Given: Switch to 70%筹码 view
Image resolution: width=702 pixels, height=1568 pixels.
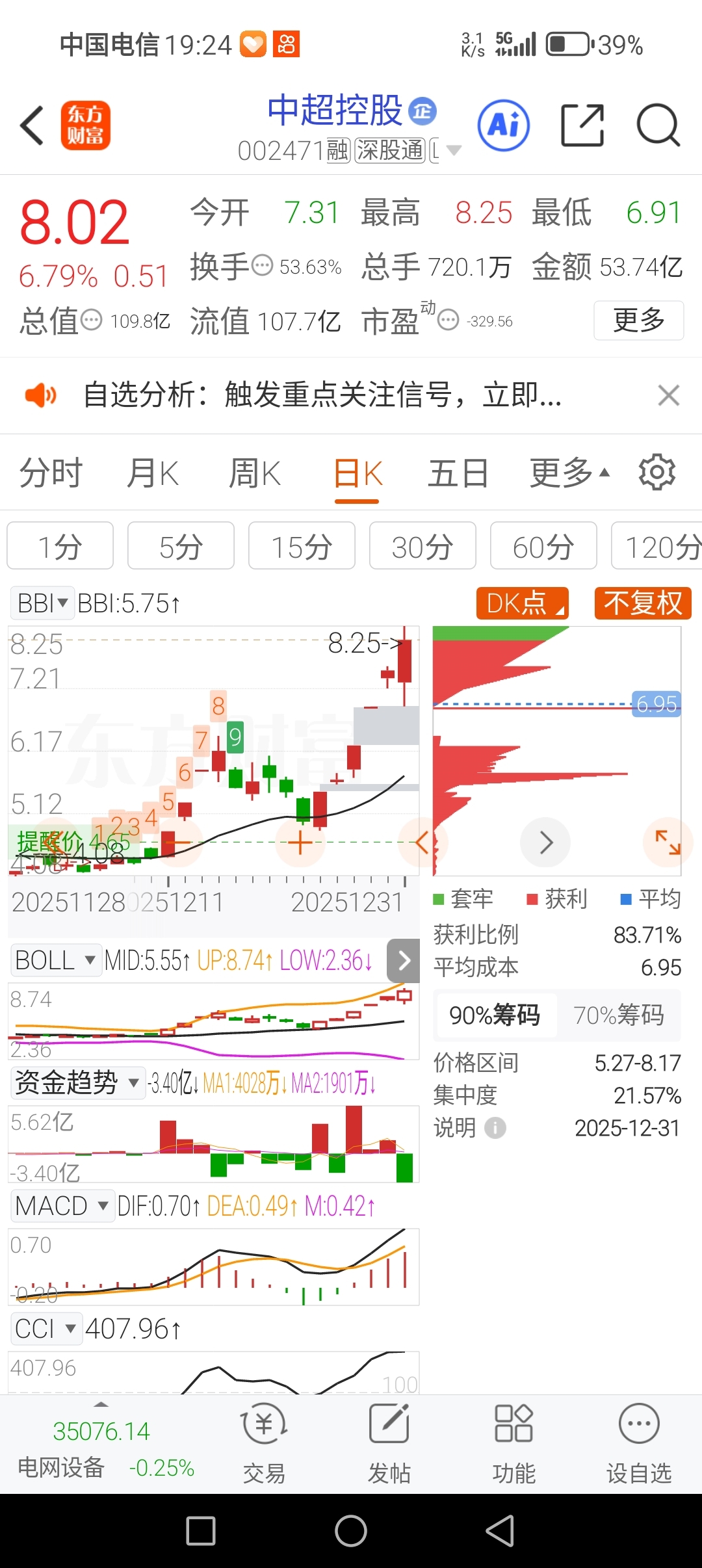Looking at the screenshot, I should [x=618, y=1015].
